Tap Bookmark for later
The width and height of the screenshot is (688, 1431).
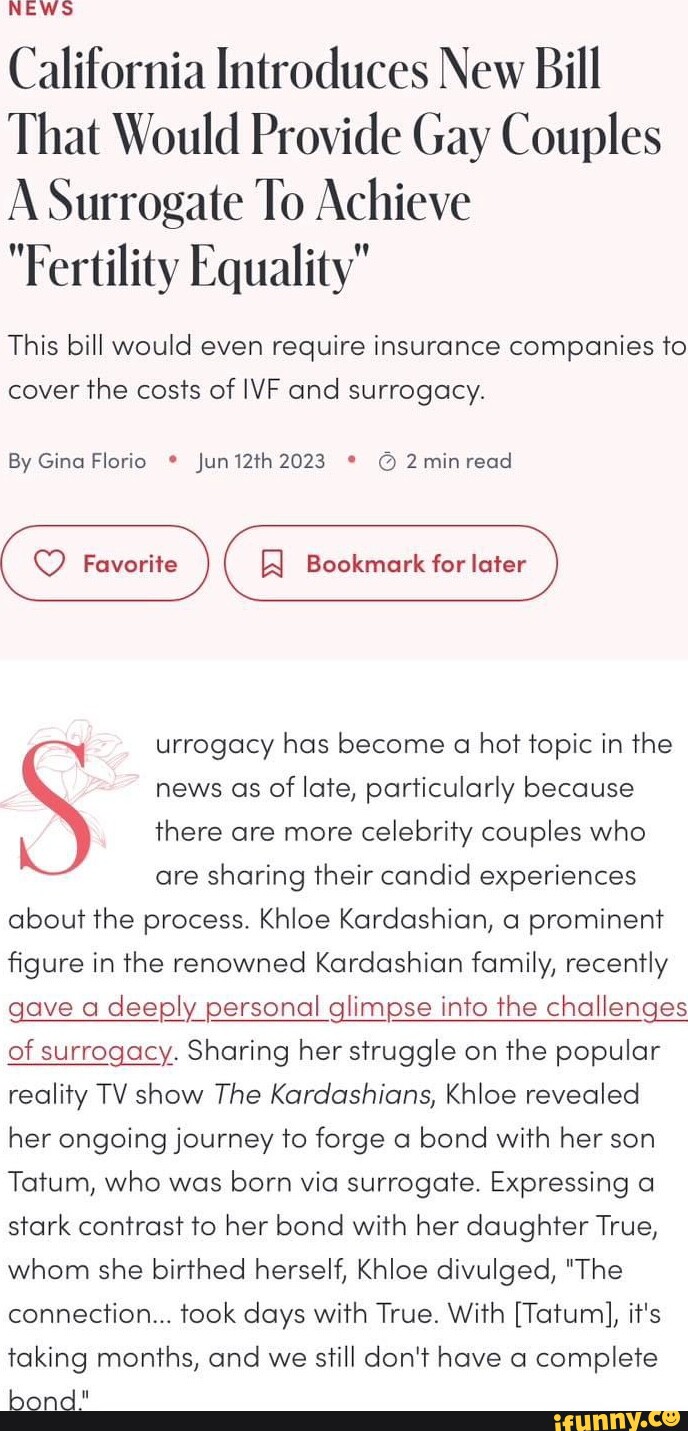point(391,564)
